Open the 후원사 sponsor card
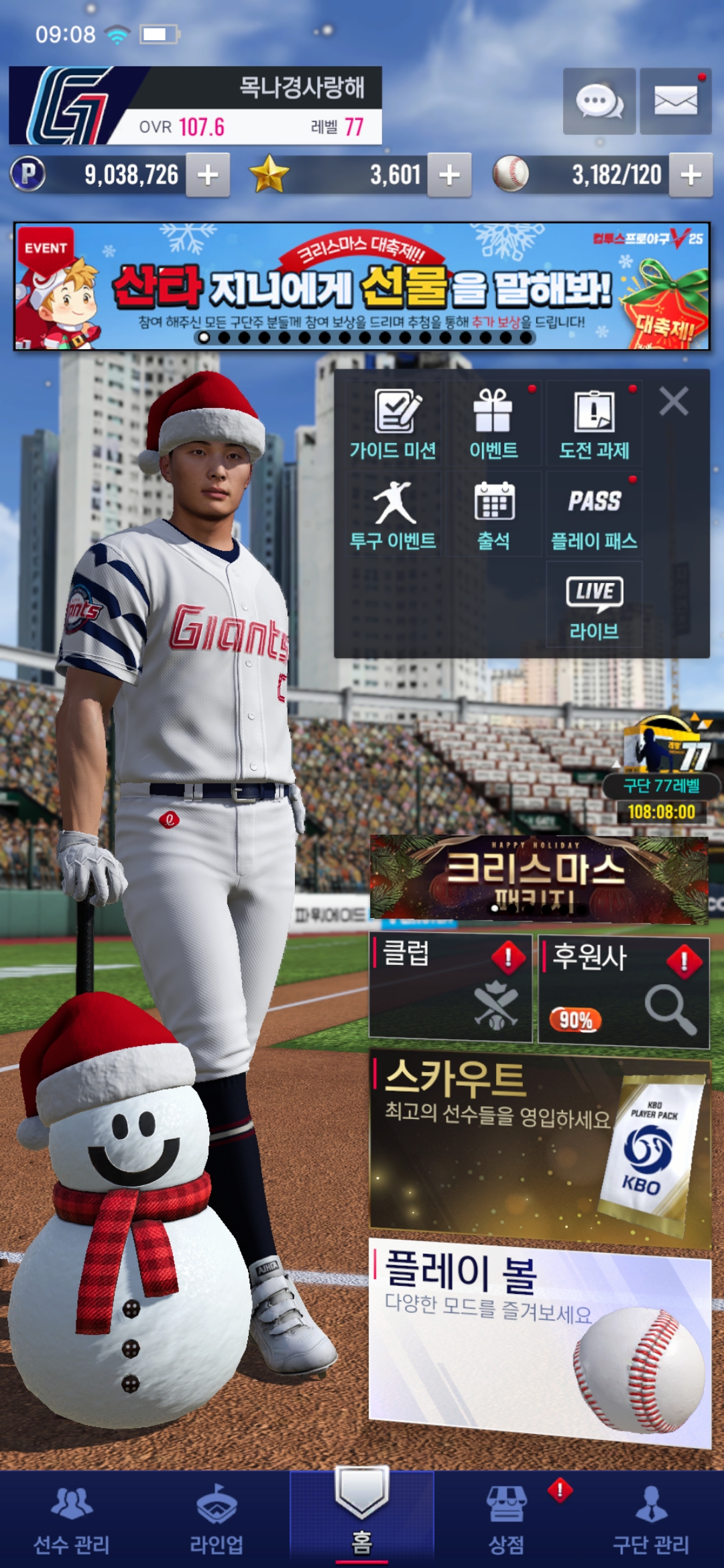Image resolution: width=724 pixels, height=1568 pixels. [x=623, y=990]
